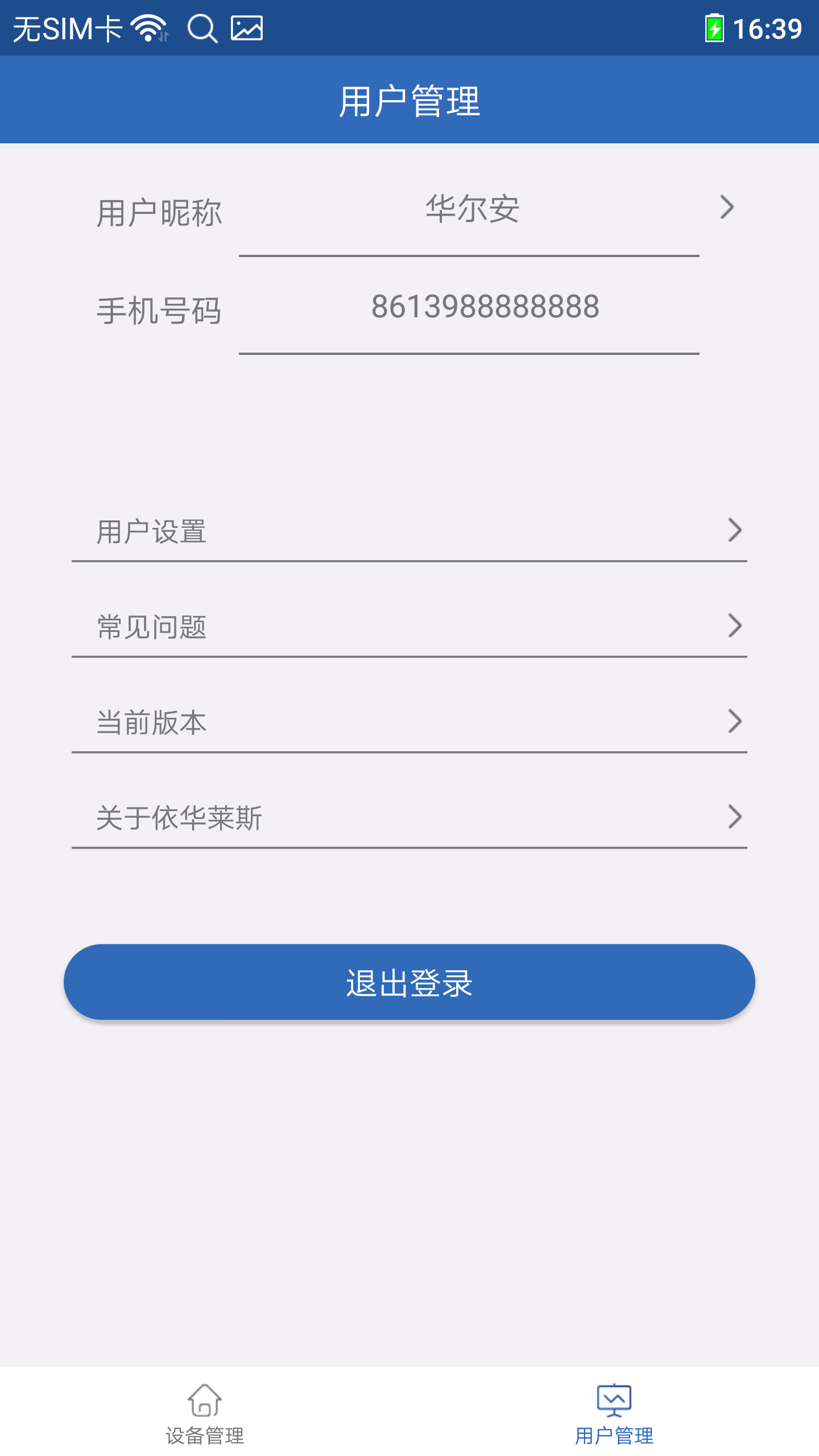The image size is (819, 1456).
Task: Open 当前版本 details
Action: [737, 722]
